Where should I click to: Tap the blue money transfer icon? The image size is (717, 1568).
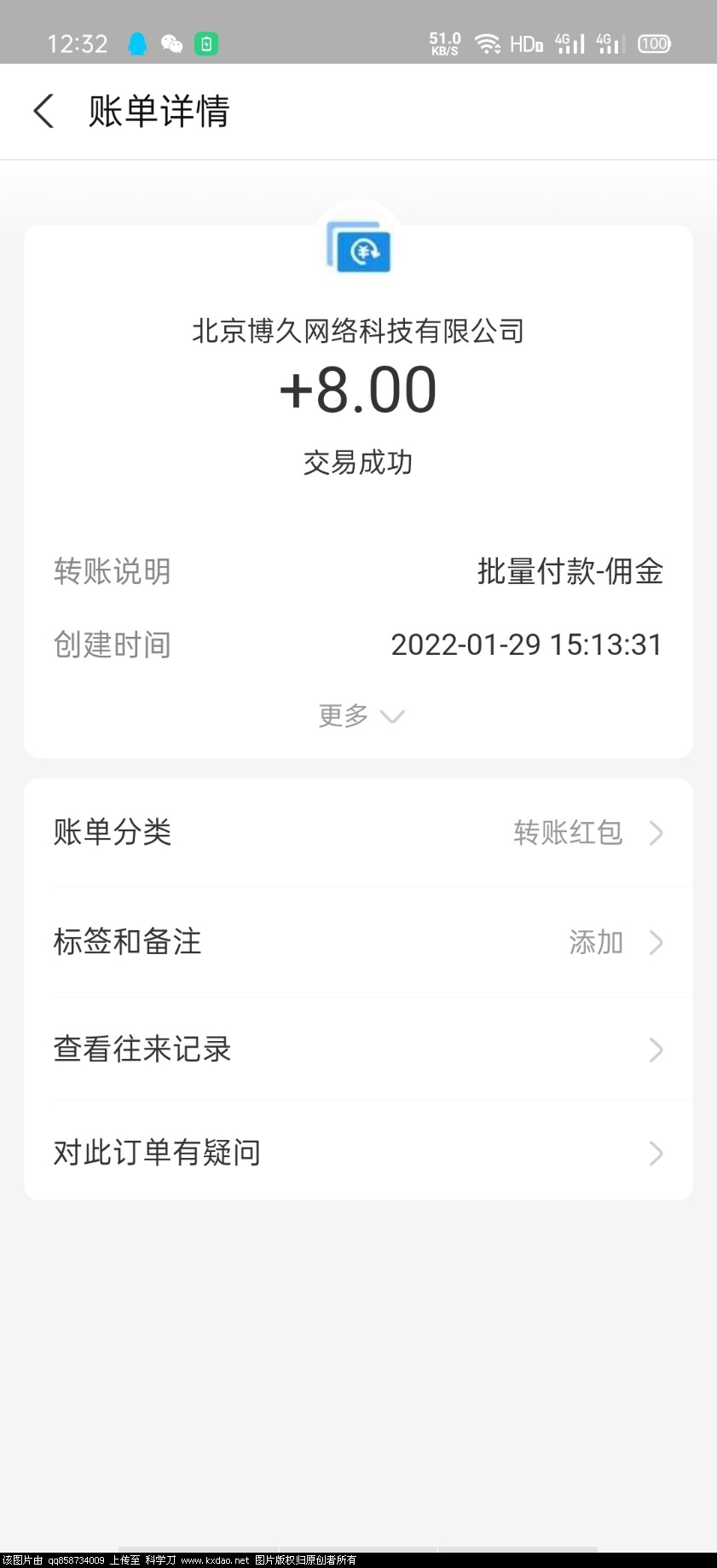(358, 250)
